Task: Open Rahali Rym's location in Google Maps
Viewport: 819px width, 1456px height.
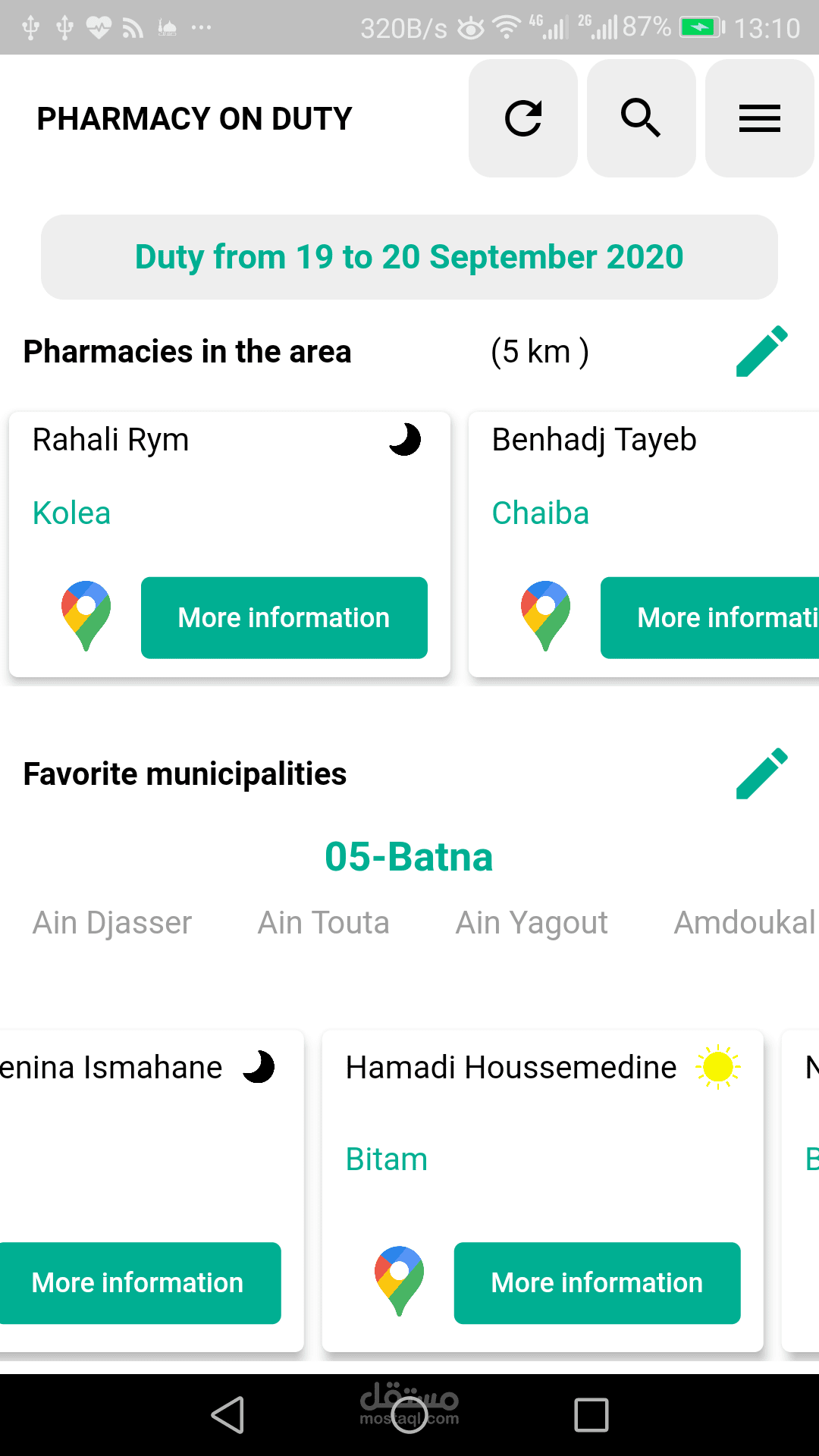Action: [86, 617]
